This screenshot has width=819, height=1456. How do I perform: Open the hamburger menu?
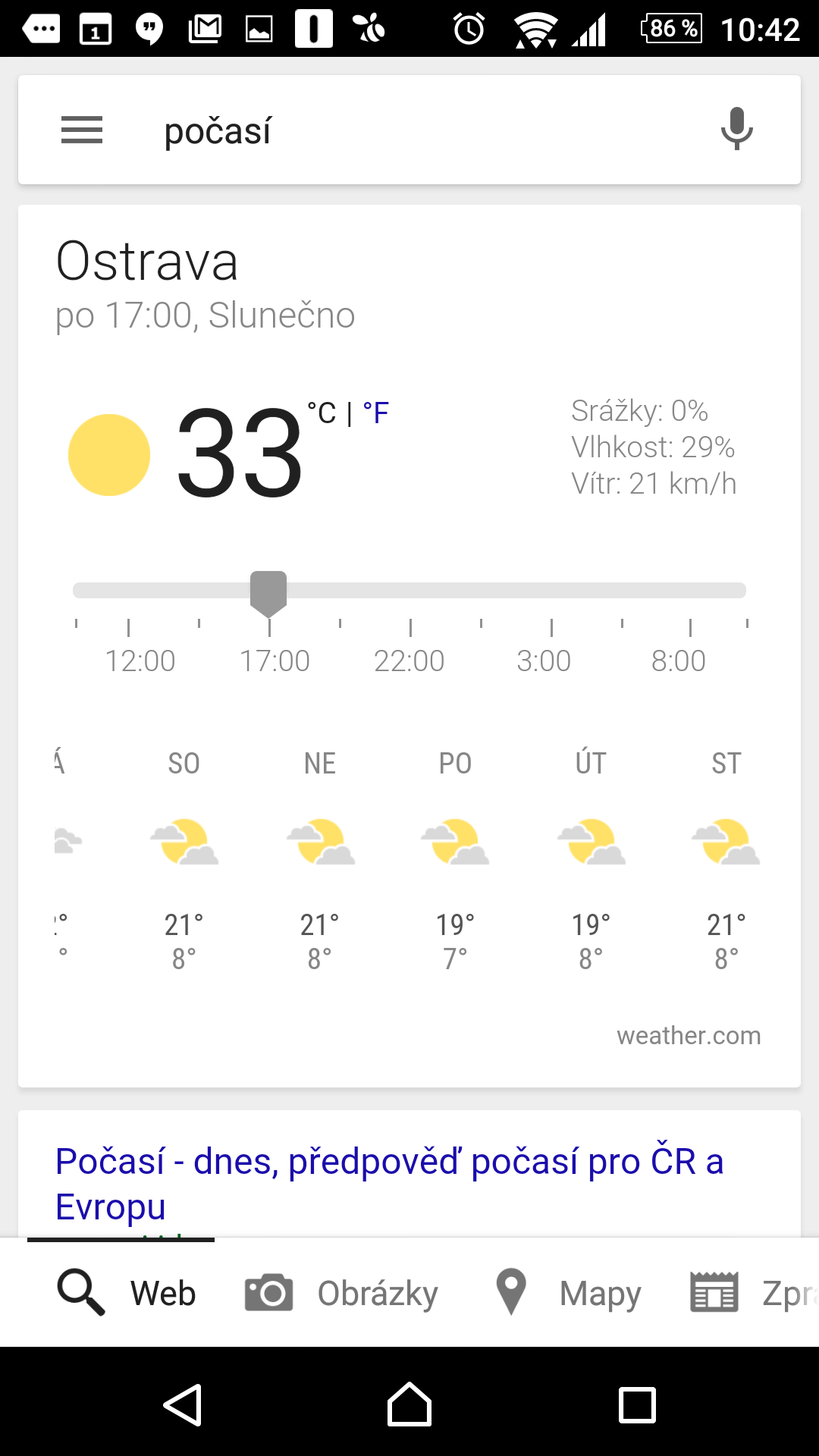coord(82,130)
